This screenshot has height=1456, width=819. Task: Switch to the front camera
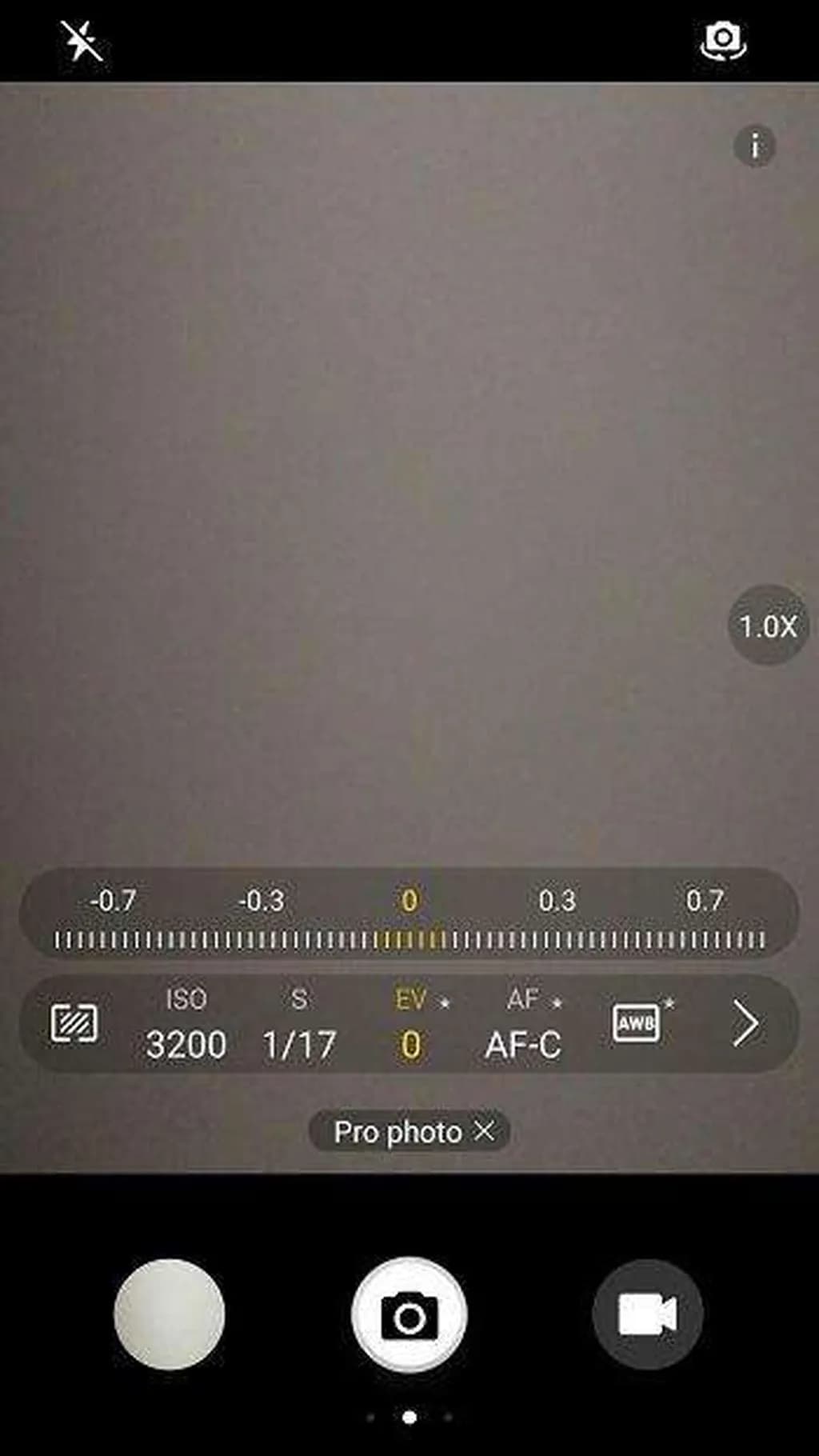coord(723,40)
